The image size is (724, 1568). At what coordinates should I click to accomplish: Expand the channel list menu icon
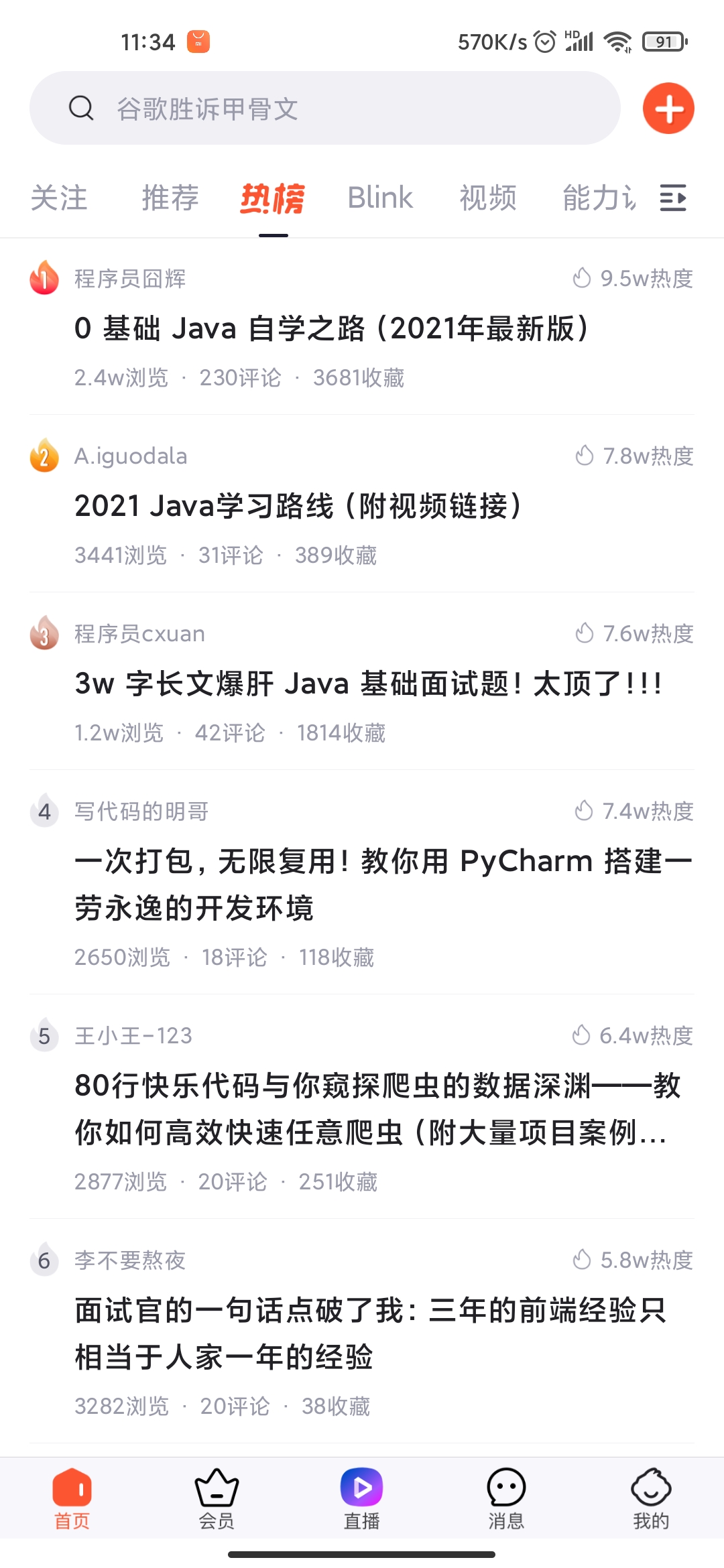673,198
